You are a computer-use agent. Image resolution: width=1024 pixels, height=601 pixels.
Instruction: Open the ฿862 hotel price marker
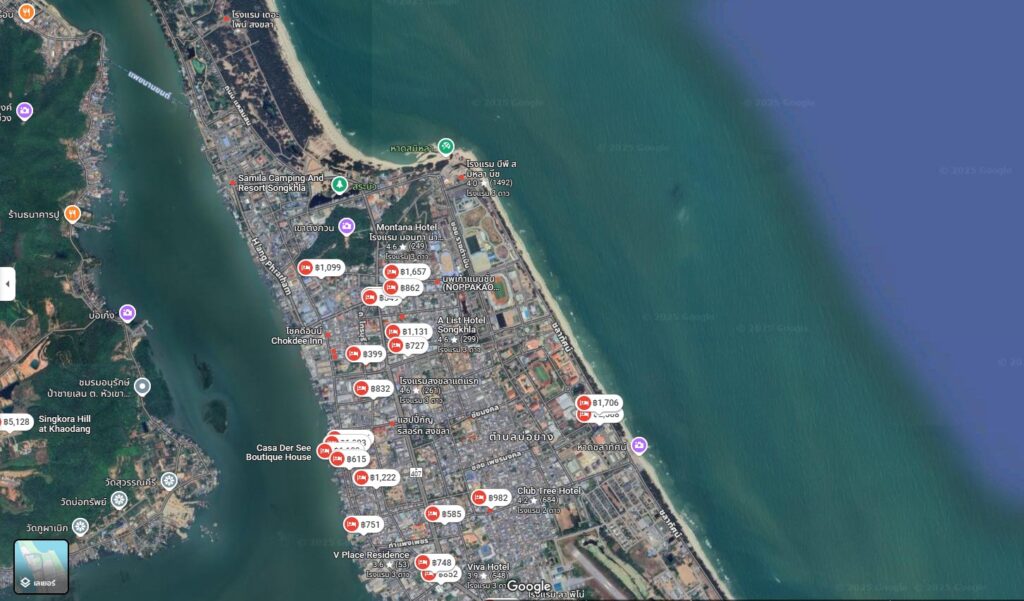click(404, 288)
